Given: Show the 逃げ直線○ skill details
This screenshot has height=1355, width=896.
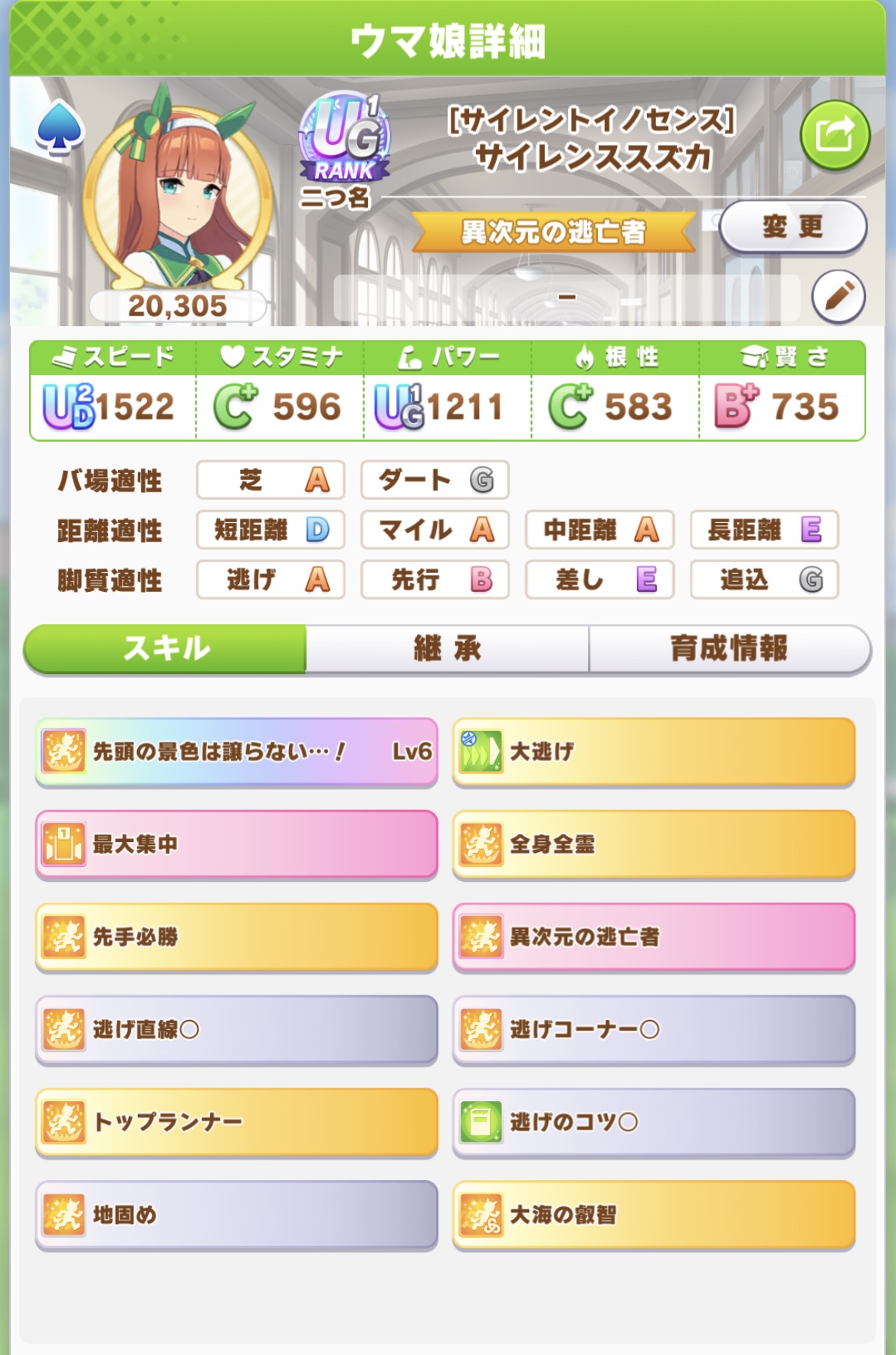Looking at the screenshot, I should pyautogui.click(x=236, y=1029).
